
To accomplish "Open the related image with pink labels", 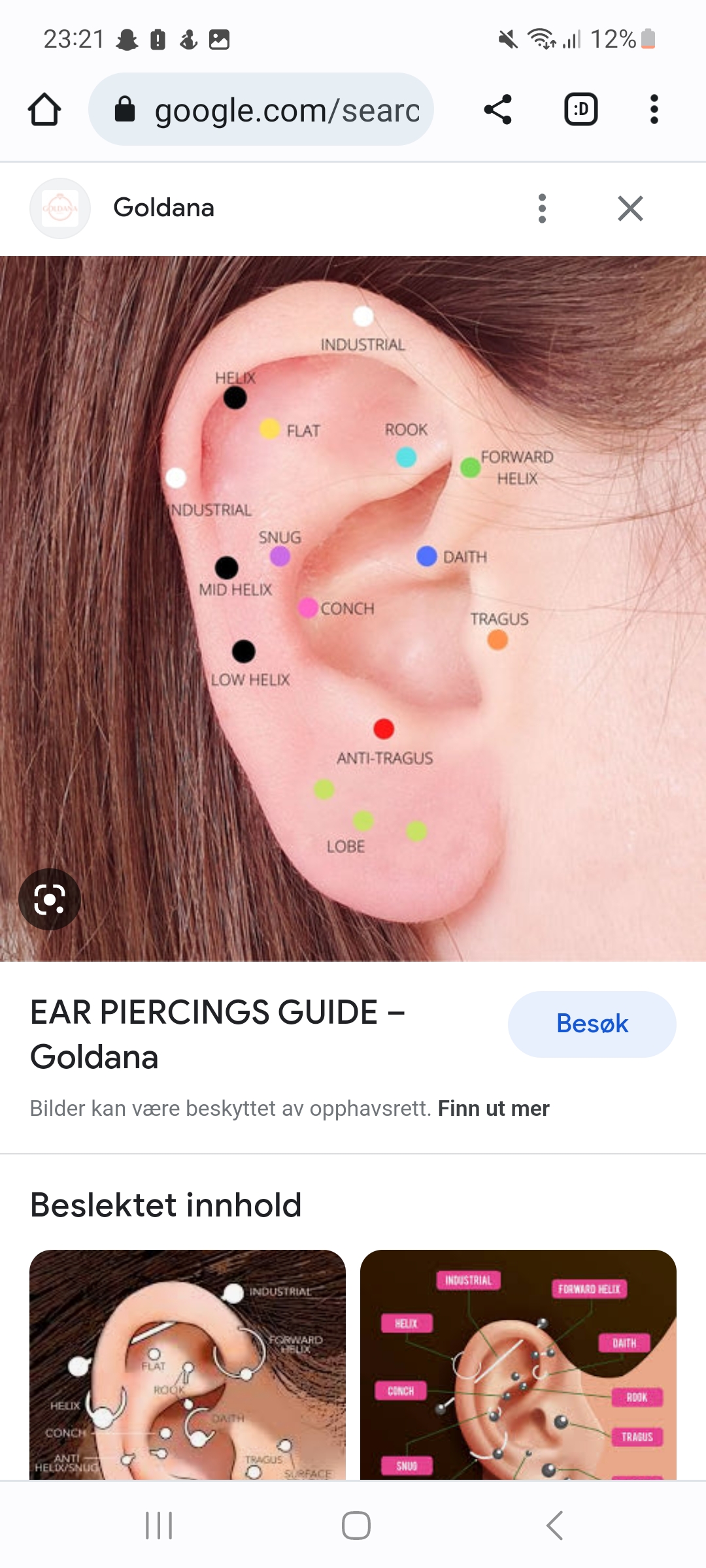I will pyautogui.click(x=518, y=1364).
